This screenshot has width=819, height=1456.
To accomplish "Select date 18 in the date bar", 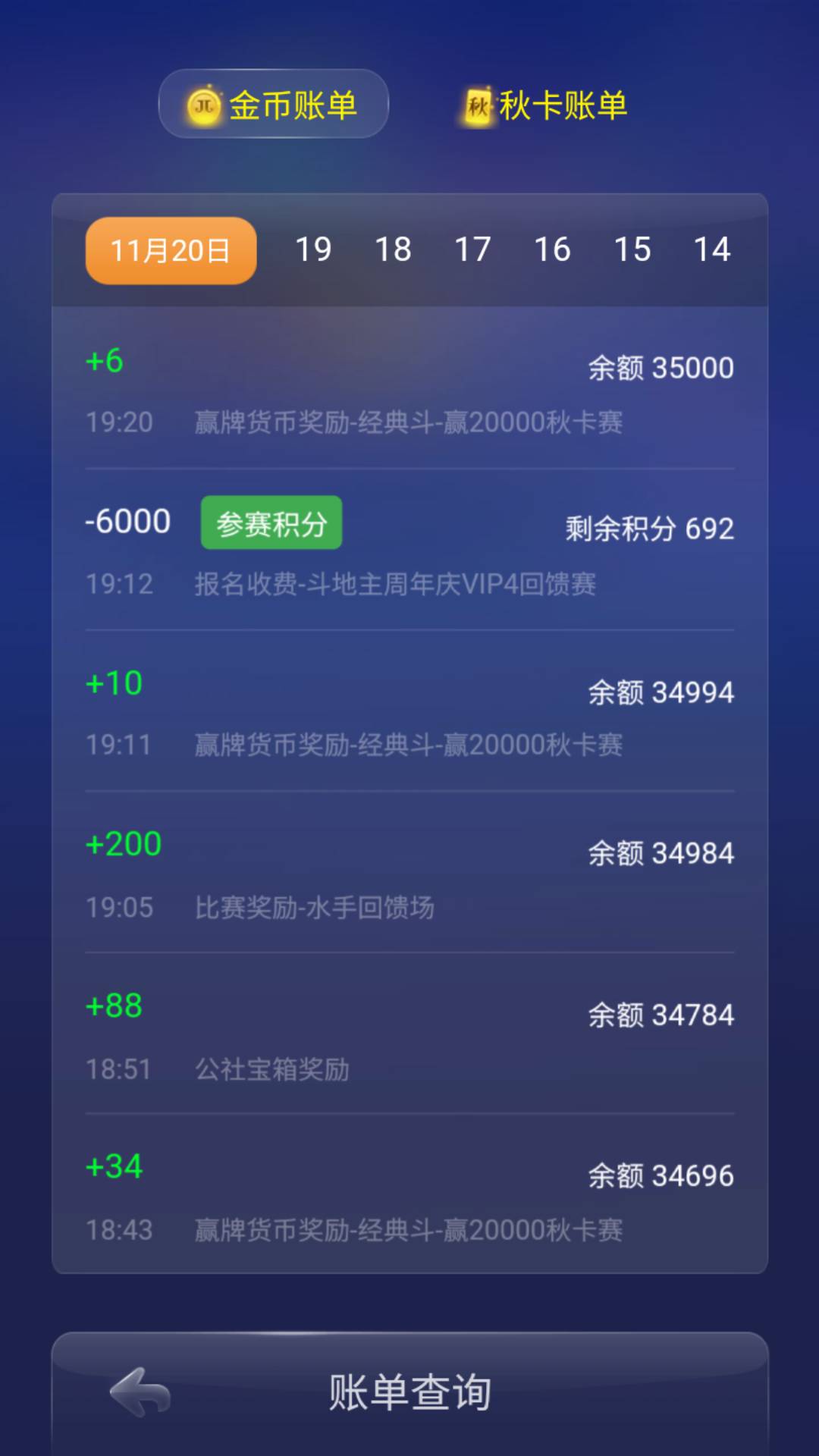I will pyautogui.click(x=394, y=249).
